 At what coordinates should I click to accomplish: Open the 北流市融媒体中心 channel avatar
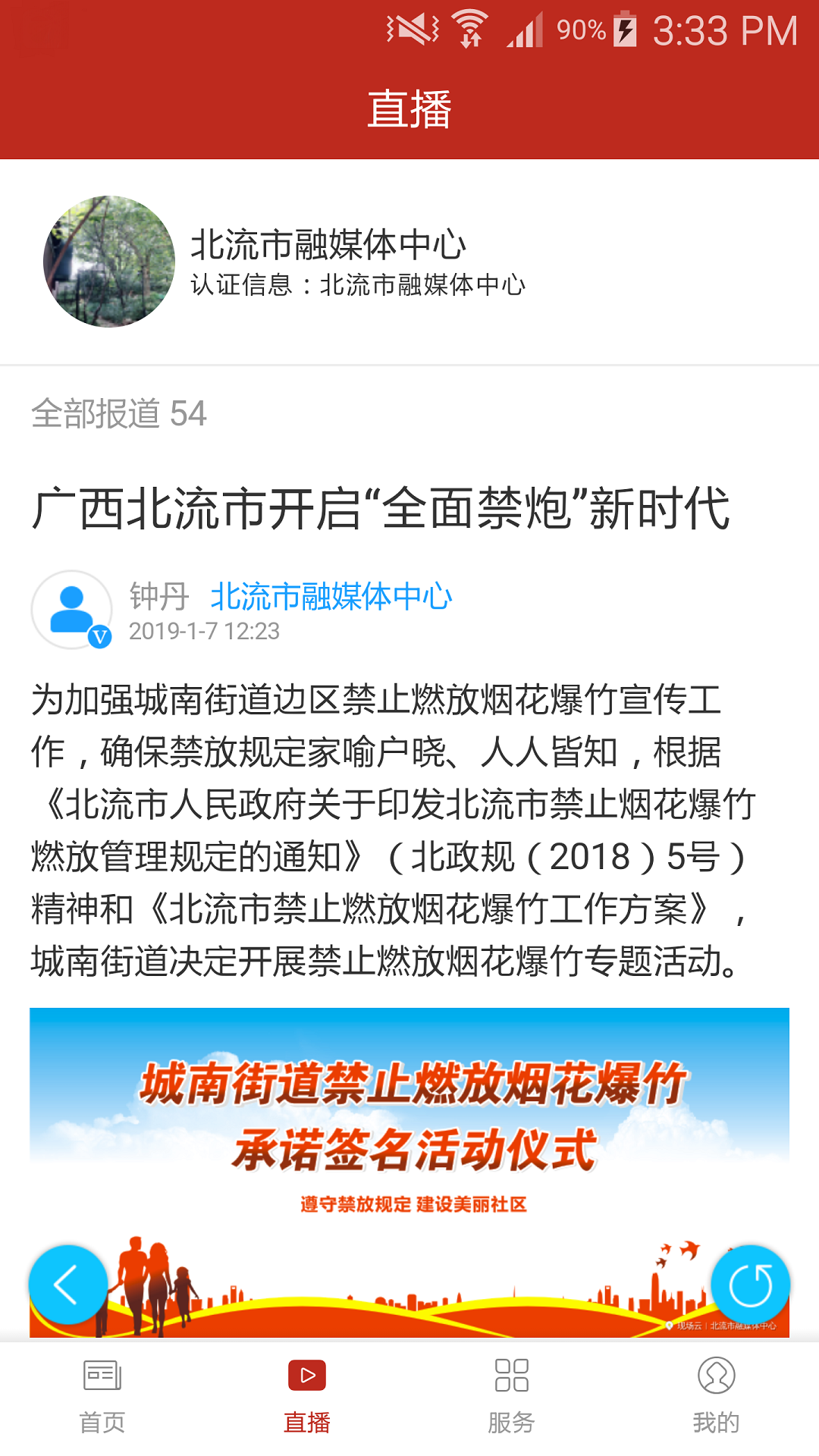(x=108, y=260)
